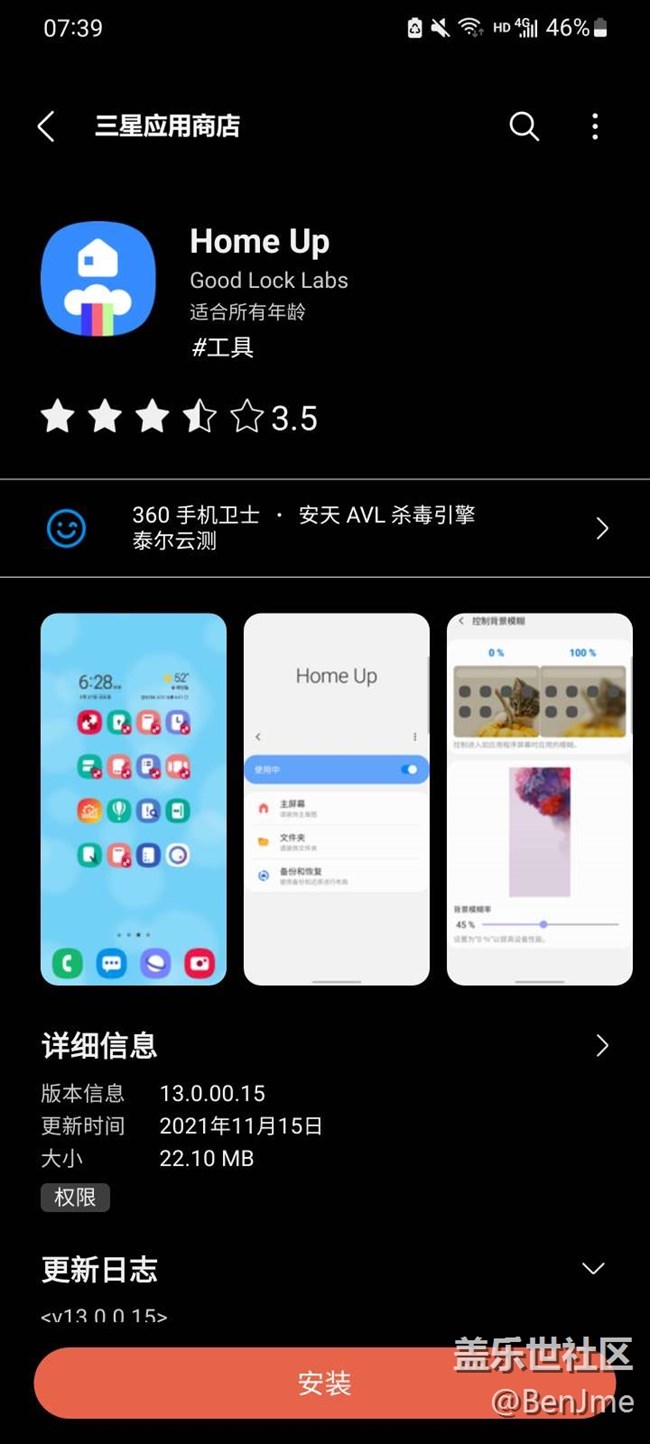View the first home screen screenshot

pos(133,798)
